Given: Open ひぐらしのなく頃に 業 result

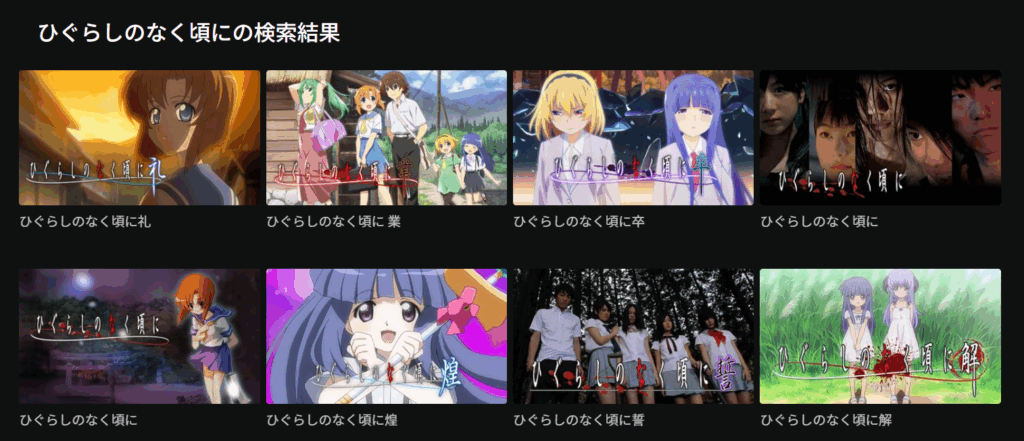Looking at the screenshot, I should point(386,137).
